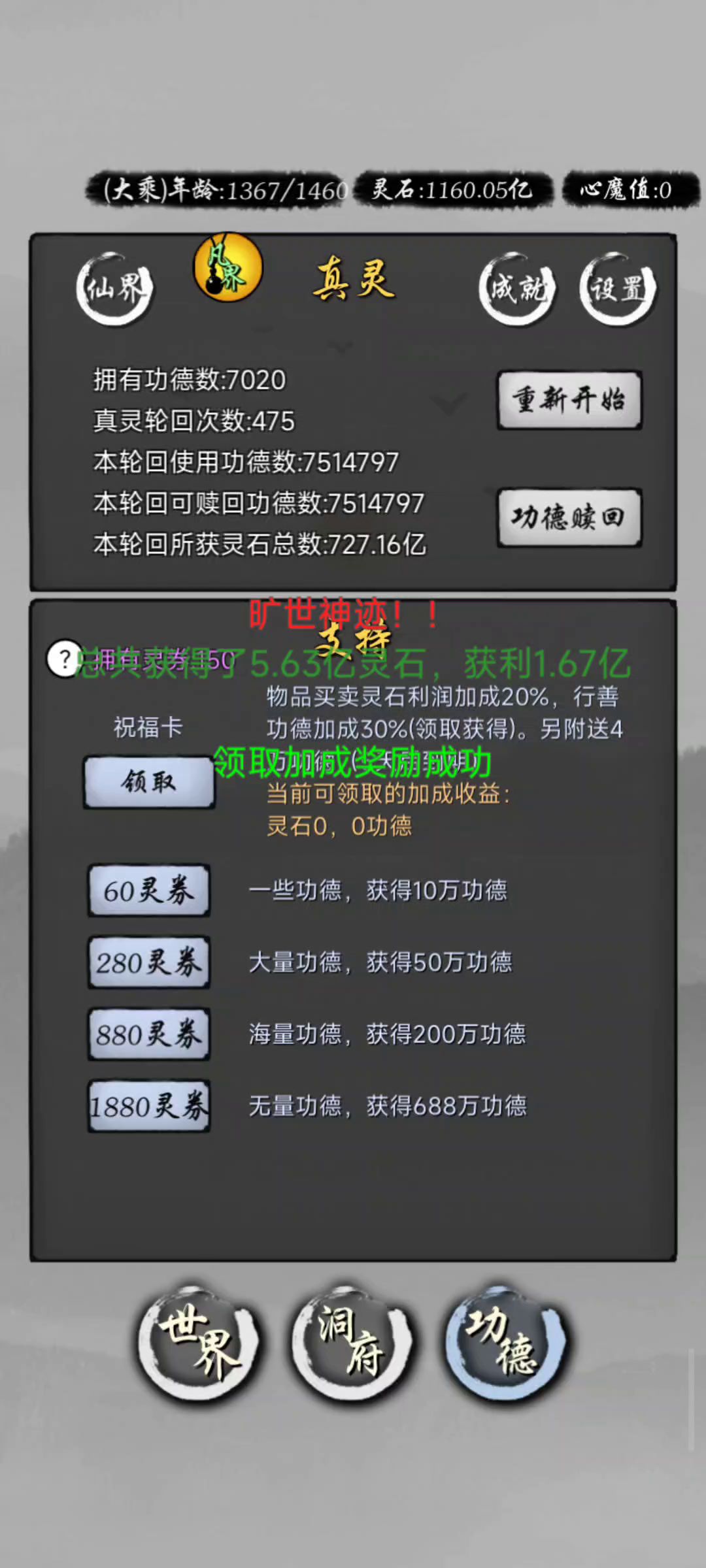Select the 凡界 gold badge
Screen dimensions: 706x1568
tap(227, 269)
